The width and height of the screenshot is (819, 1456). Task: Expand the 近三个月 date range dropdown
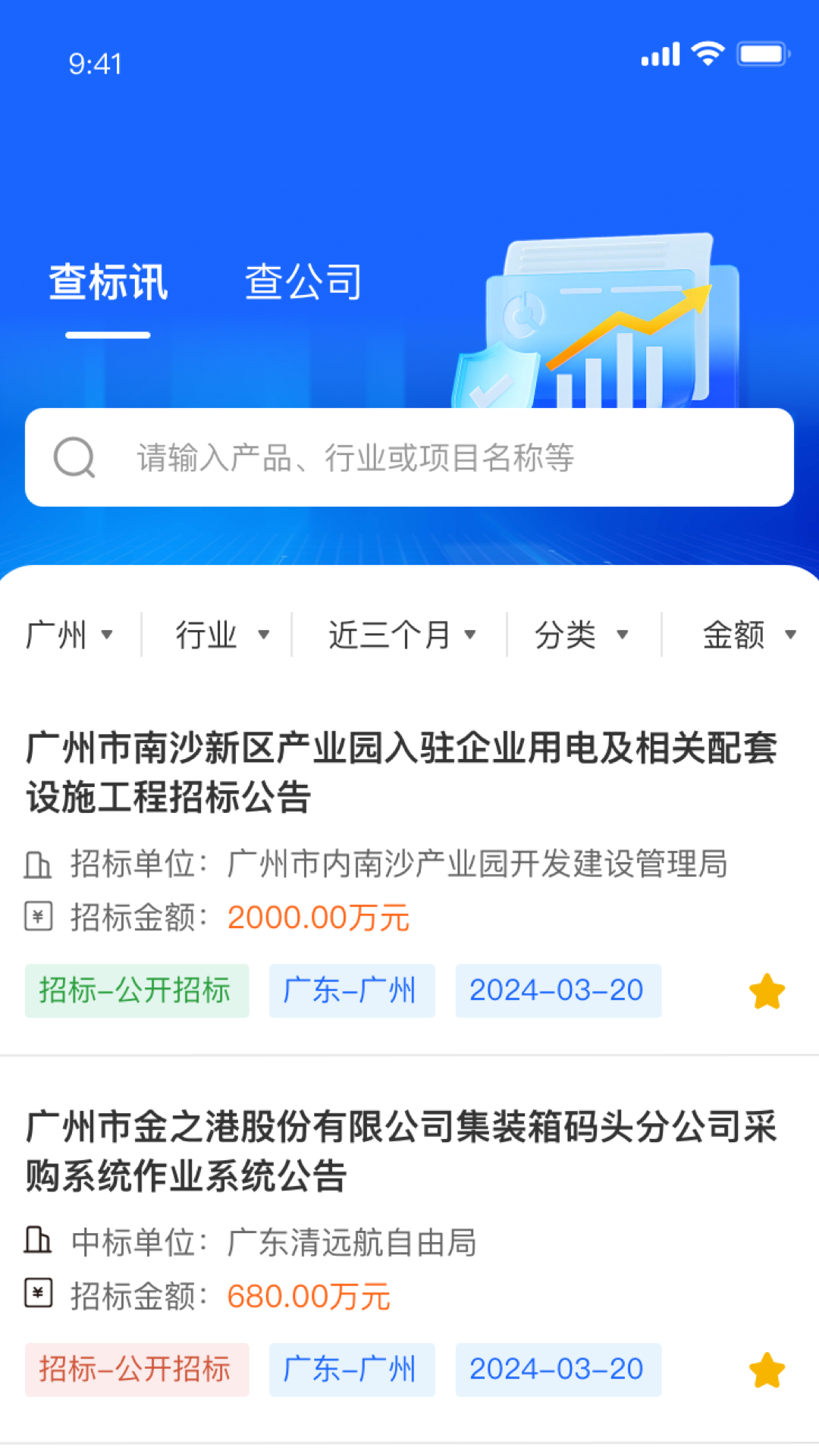click(x=403, y=635)
